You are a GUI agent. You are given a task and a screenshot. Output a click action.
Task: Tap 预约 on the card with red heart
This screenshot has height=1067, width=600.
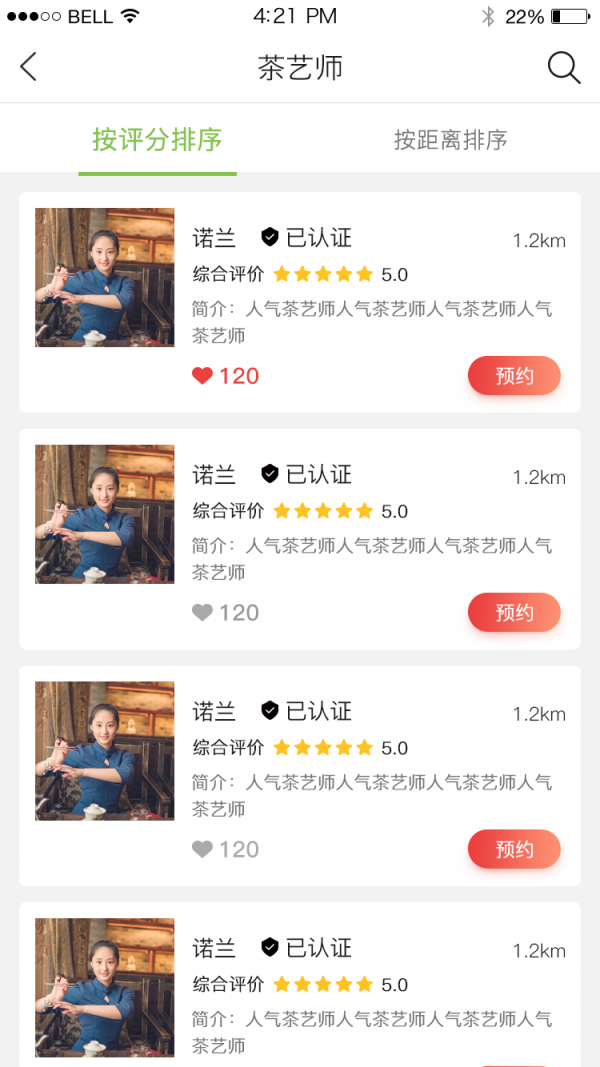pos(514,376)
